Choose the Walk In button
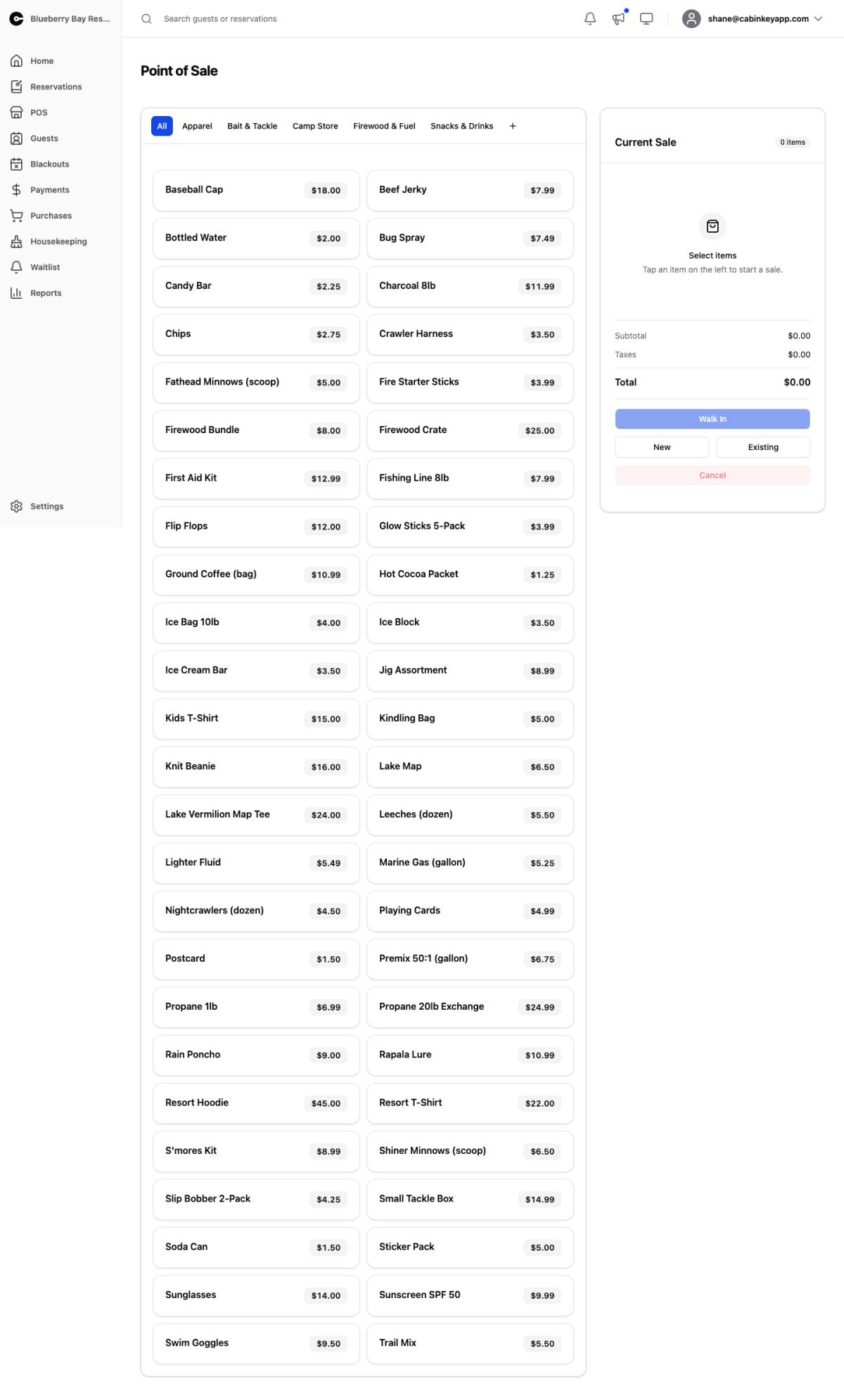 pos(712,419)
